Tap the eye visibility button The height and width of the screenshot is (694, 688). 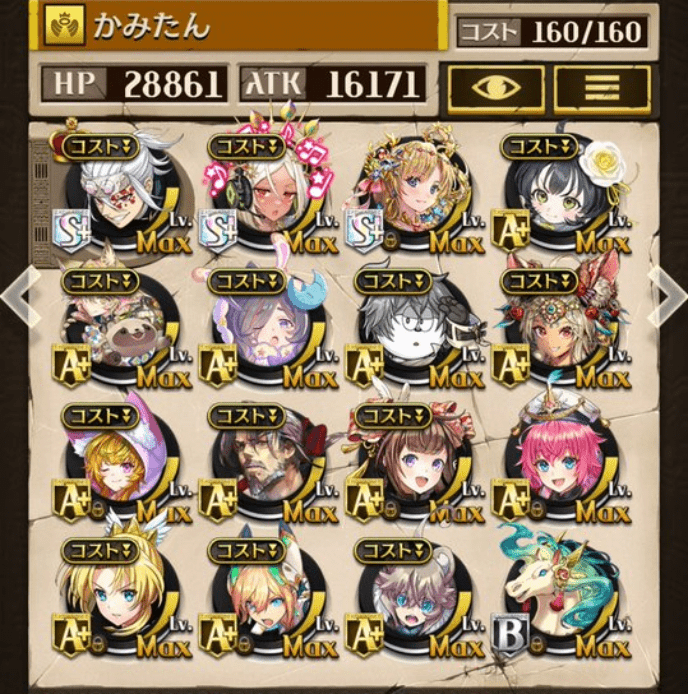(x=496, y=88)
